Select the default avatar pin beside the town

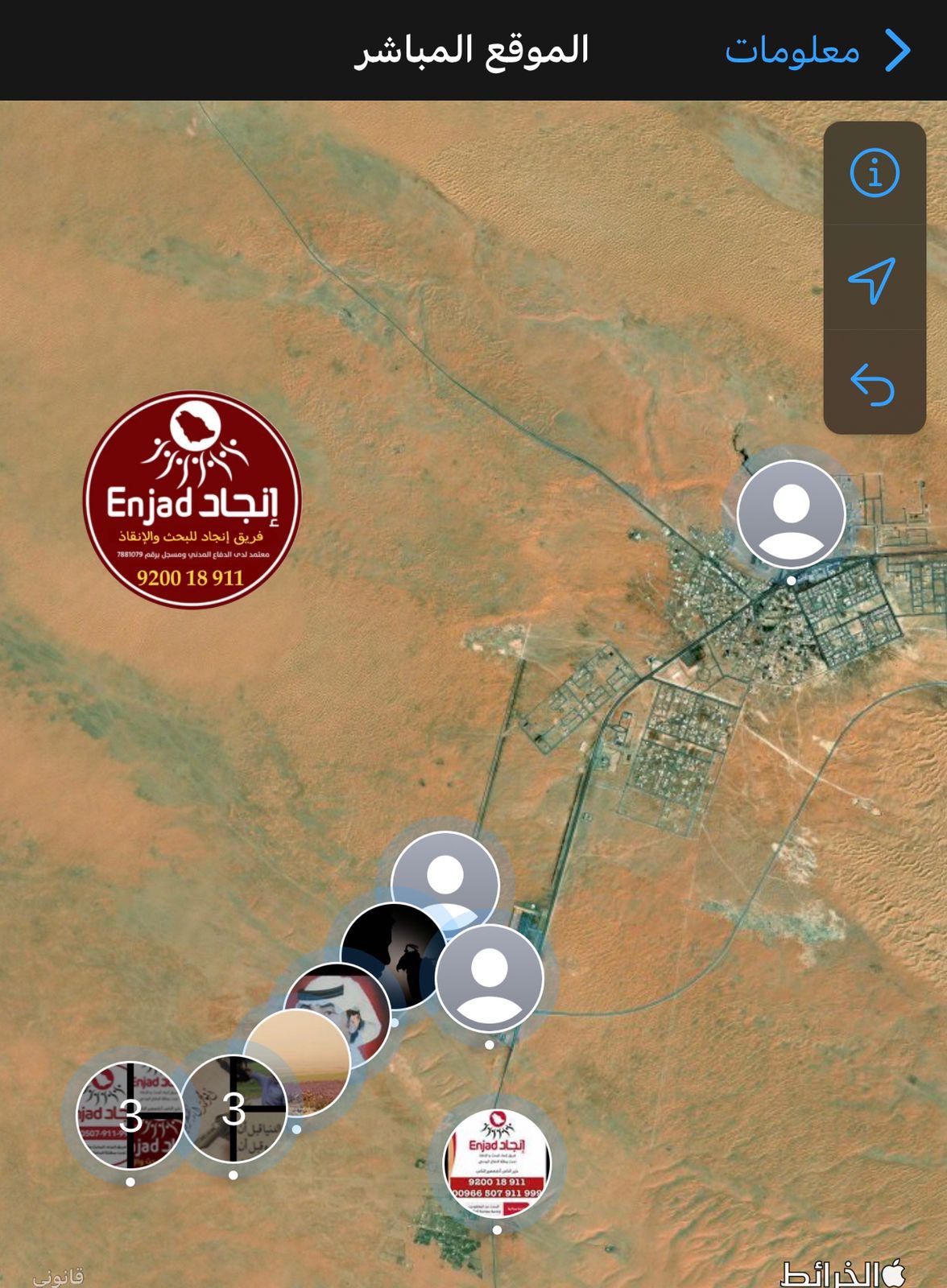(x=791, y=514)
